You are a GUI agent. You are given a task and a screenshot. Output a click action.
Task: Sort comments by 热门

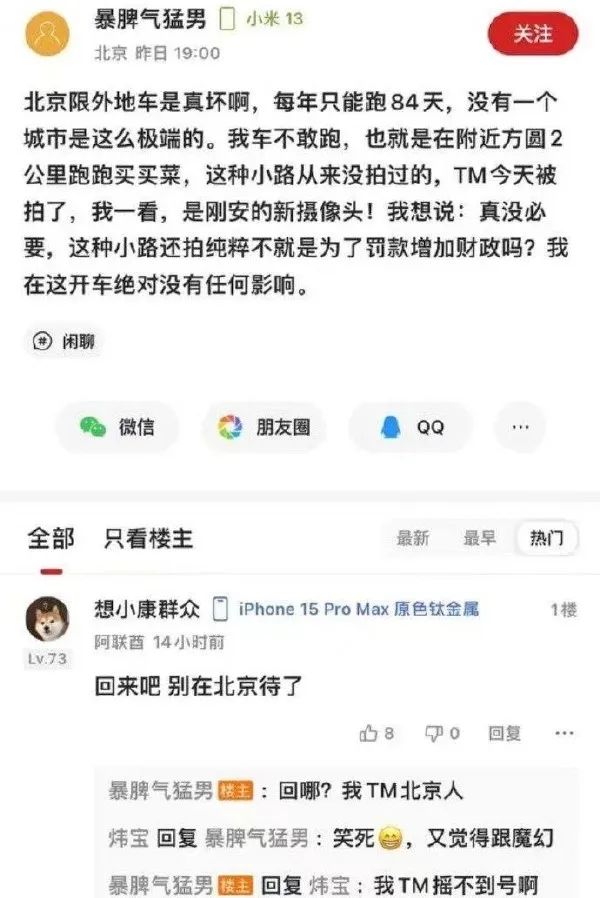pyautogui.click(x=546, y=539)
